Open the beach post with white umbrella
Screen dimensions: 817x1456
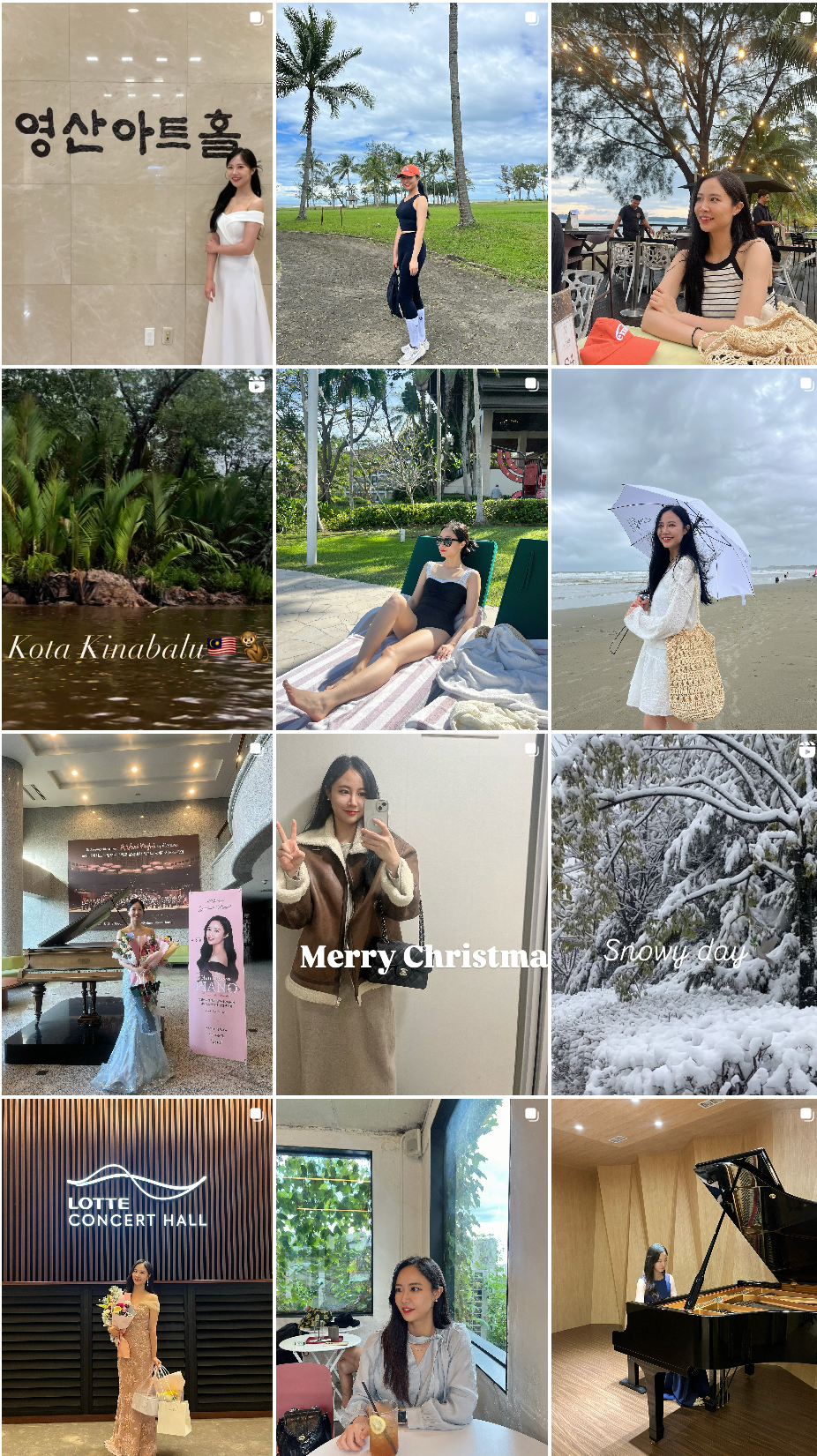(x=684, y=549)
